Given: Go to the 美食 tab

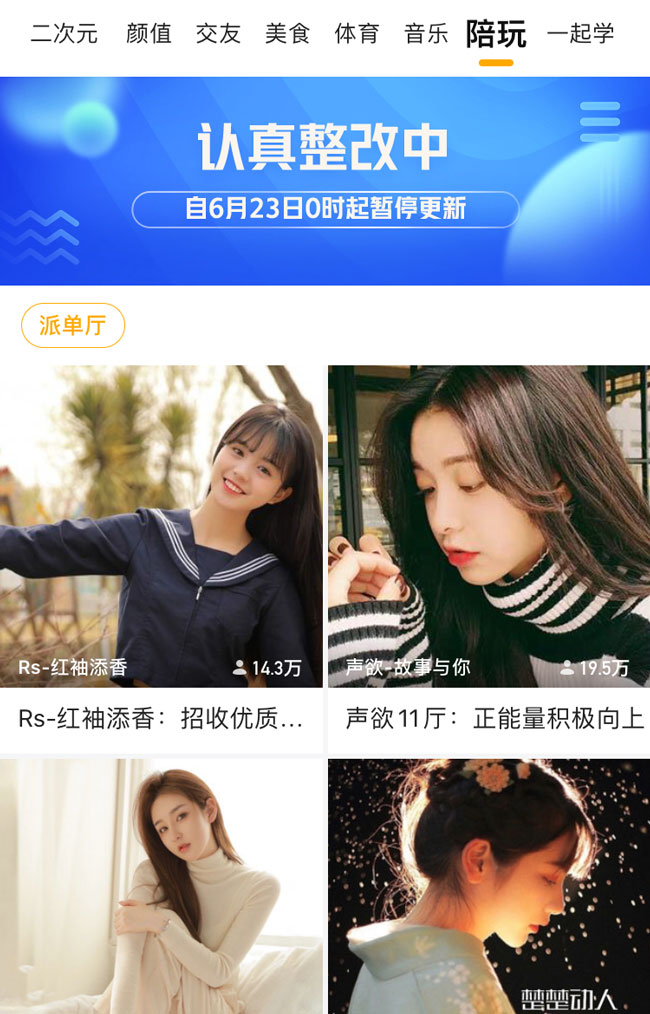Looking at the screenshot, I should tap(288, 34).
